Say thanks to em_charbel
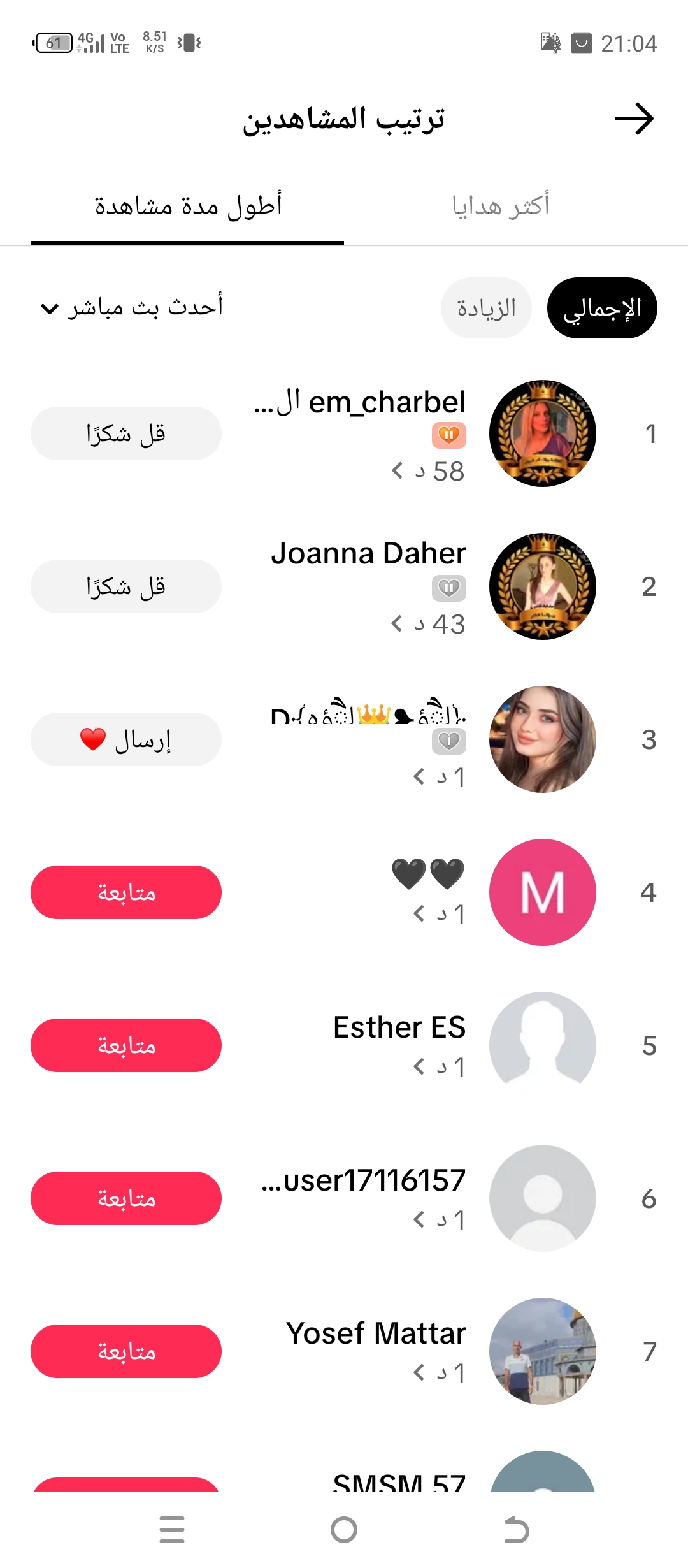 [126, 433]
